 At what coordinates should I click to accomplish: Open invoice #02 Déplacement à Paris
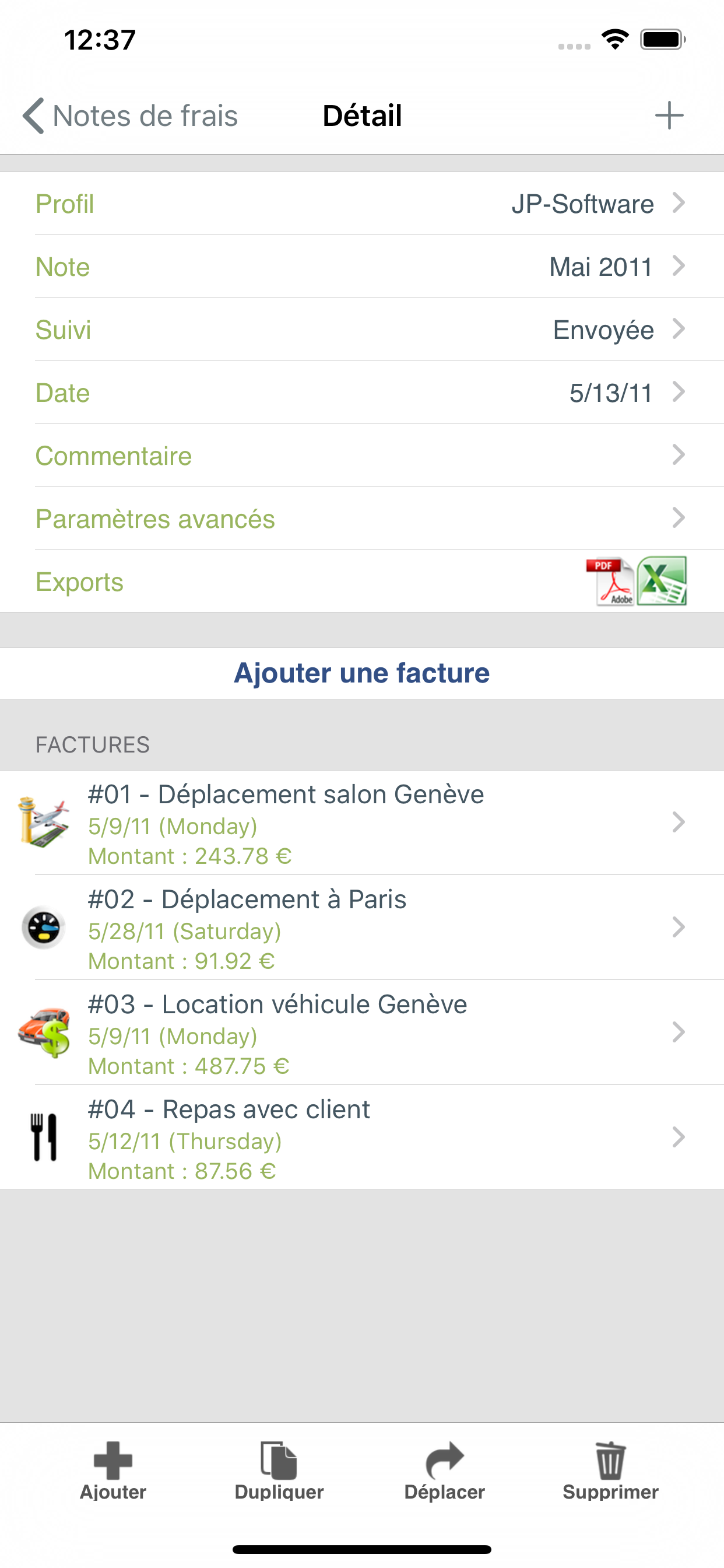click(x=362, y=928)
